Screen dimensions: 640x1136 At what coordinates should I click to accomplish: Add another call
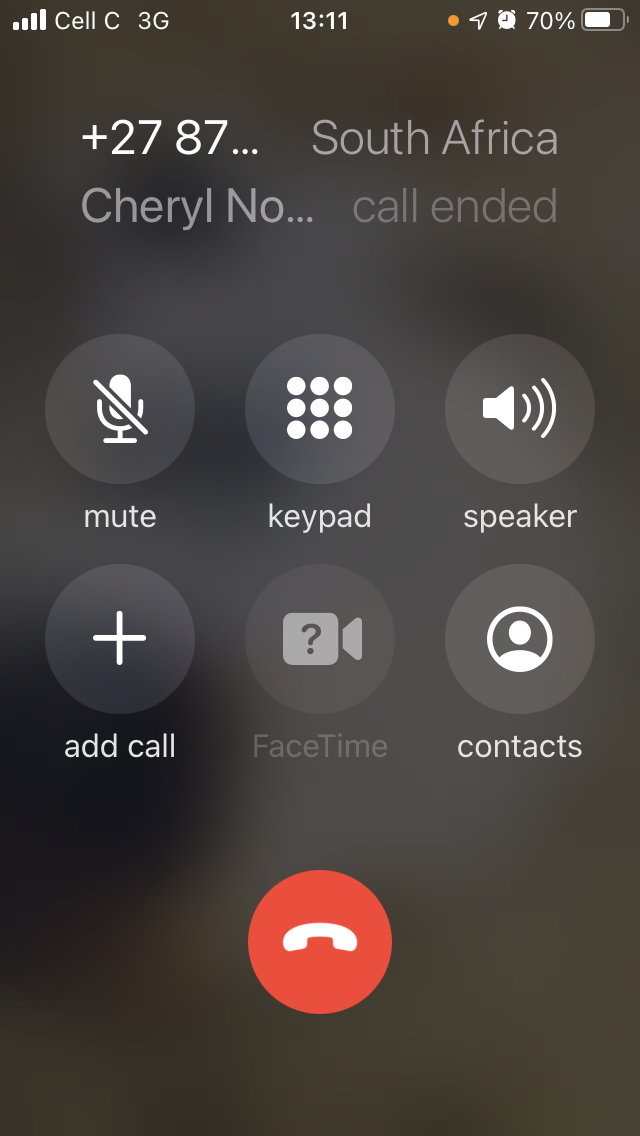coord(120,639)
